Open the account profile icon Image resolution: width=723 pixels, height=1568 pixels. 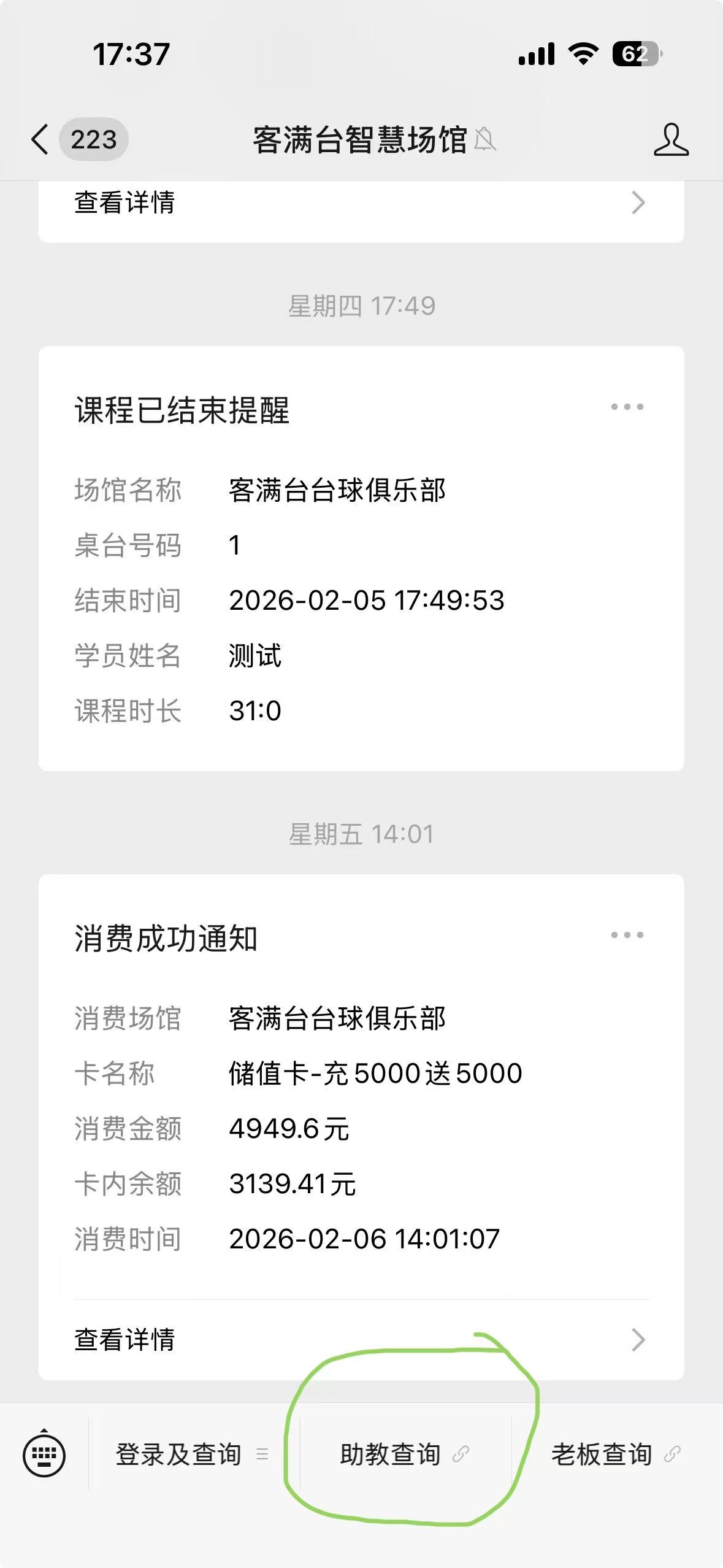(x=671, y=140)
